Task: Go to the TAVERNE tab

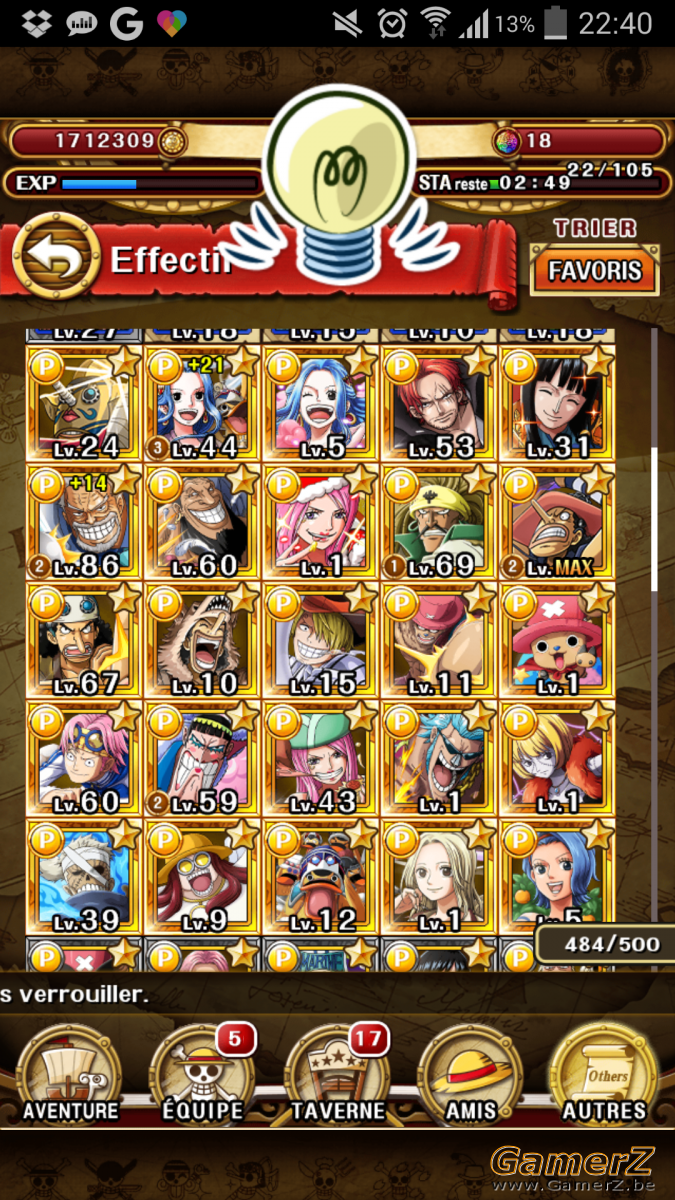Action: [337, 1075]
